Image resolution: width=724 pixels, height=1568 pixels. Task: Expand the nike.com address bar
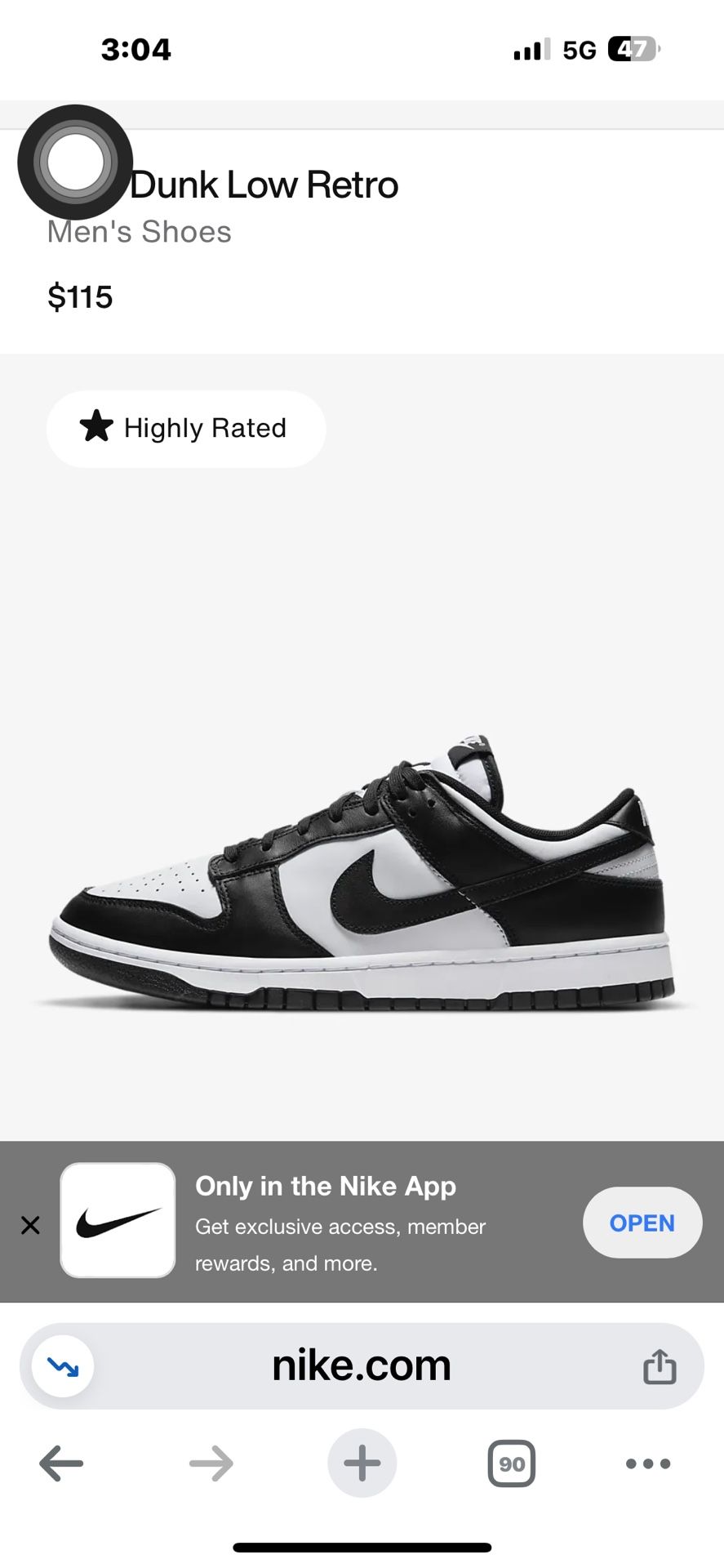point(362,1365)
